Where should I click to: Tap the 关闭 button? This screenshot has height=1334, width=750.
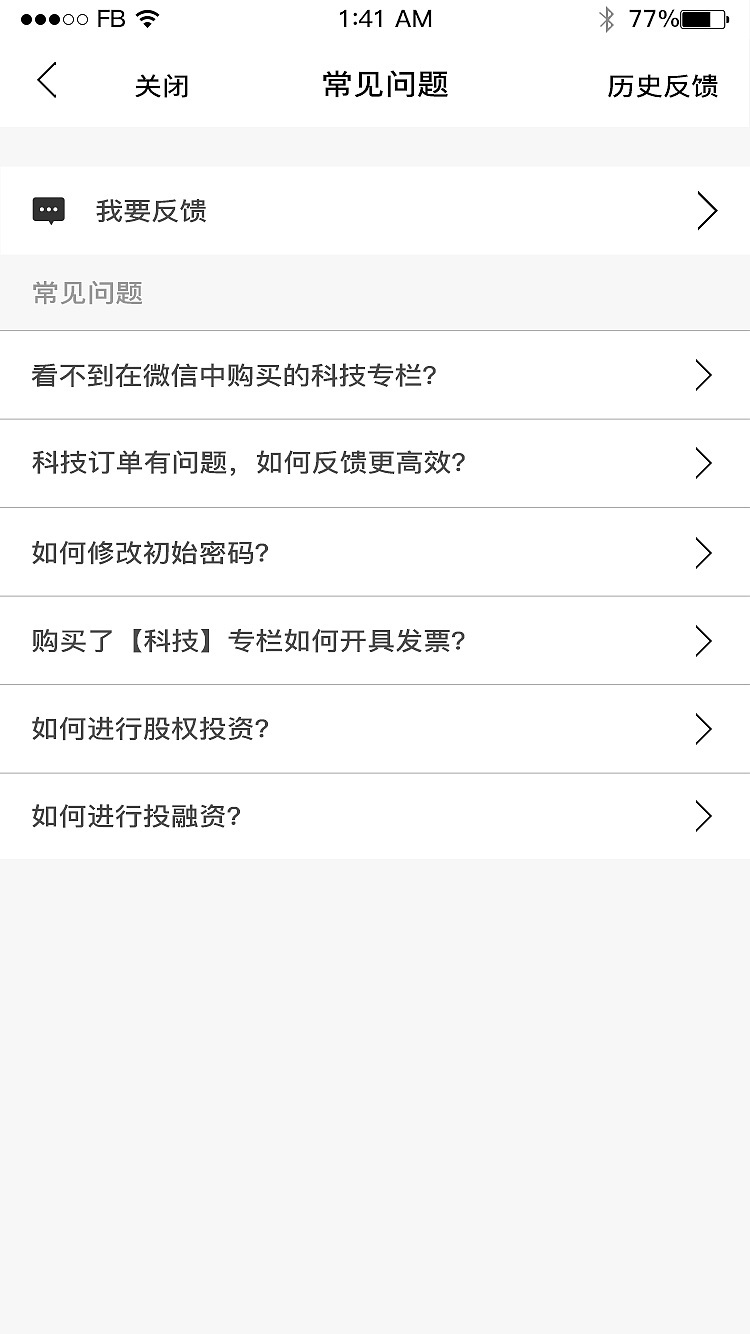click(x=161, y=85)
